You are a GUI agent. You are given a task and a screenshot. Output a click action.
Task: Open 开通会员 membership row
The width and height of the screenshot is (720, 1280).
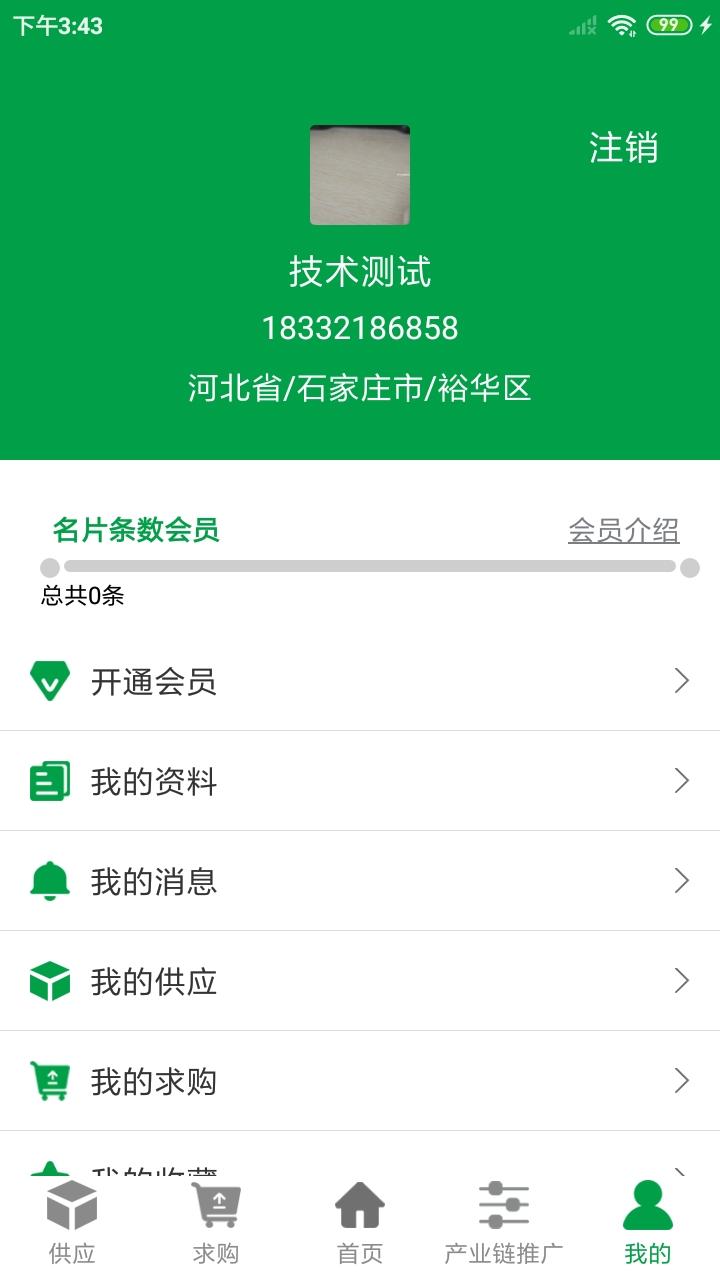tap(360, 681)
